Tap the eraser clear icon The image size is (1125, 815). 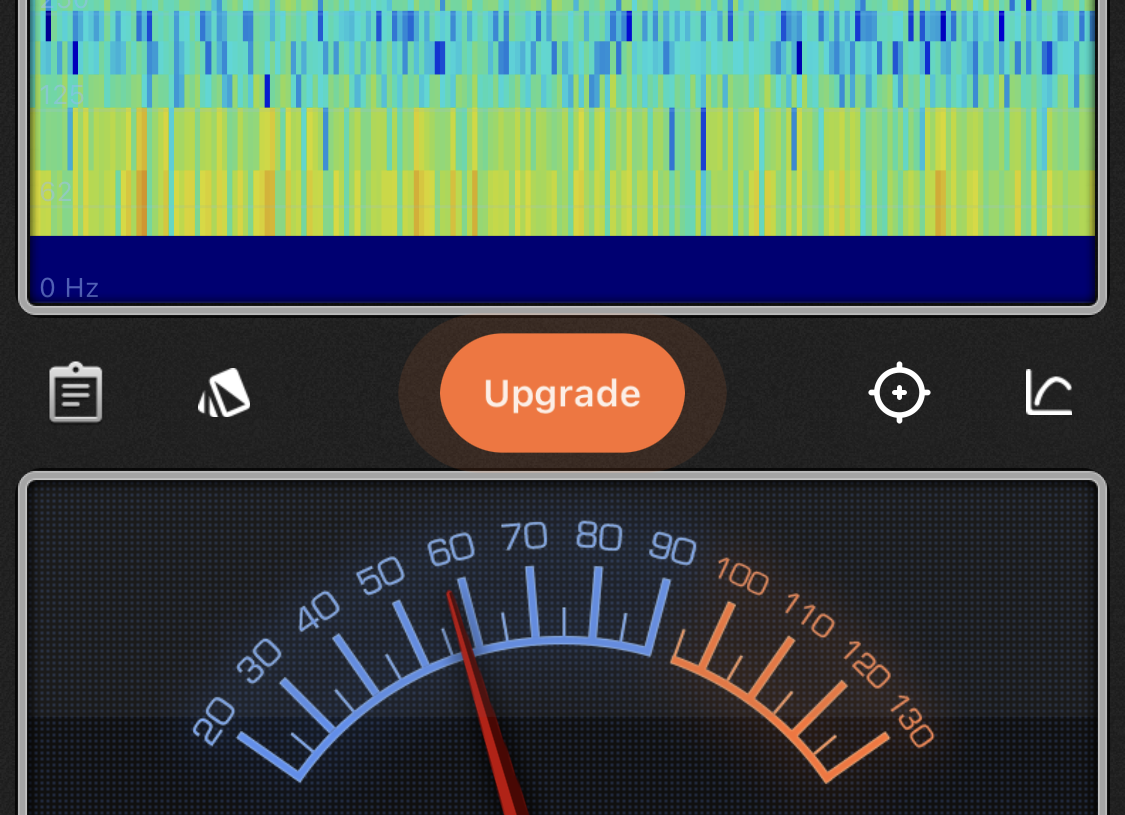[224, 393]
